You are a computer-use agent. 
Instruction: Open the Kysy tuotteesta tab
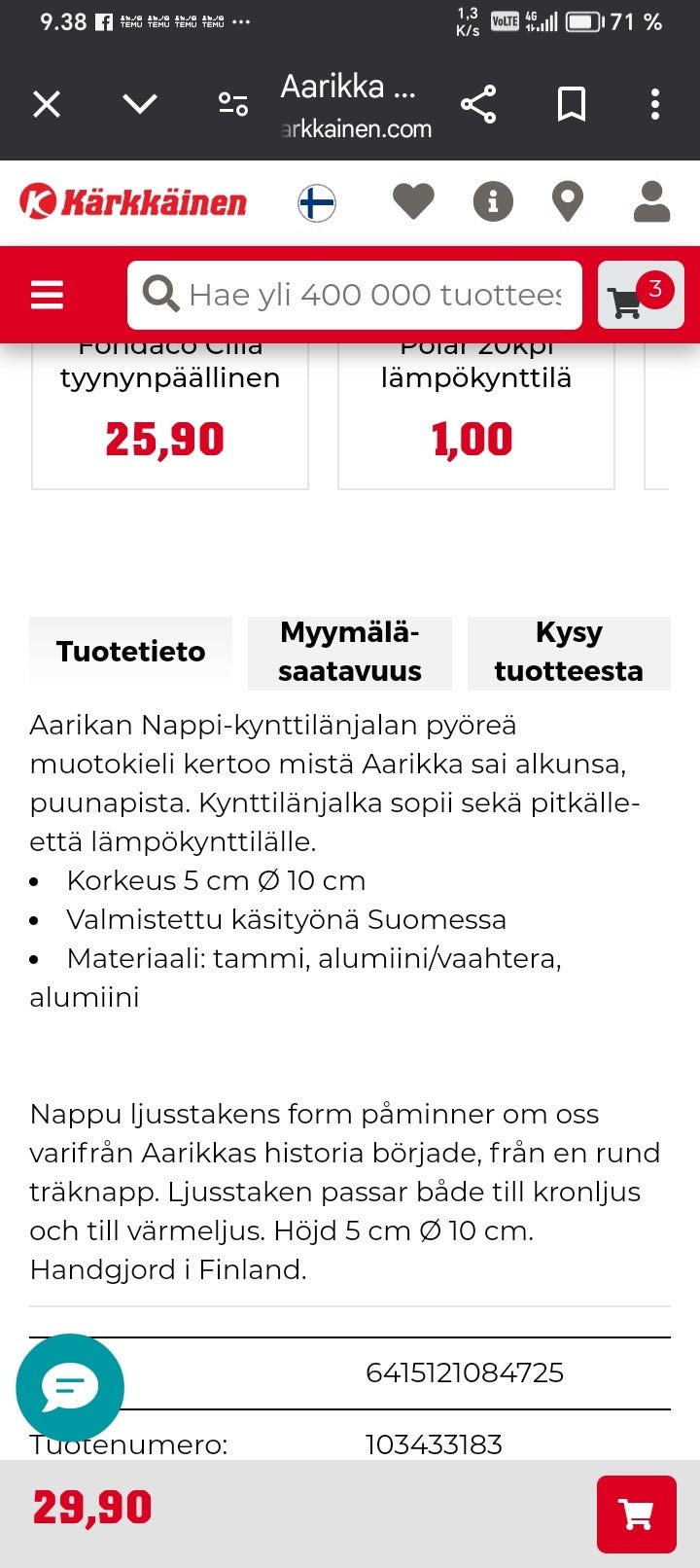click(x=570, y=653)
